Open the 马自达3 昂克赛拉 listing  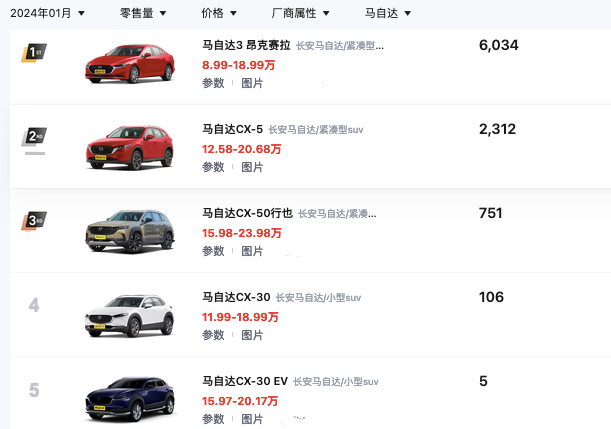pos(245,46)
